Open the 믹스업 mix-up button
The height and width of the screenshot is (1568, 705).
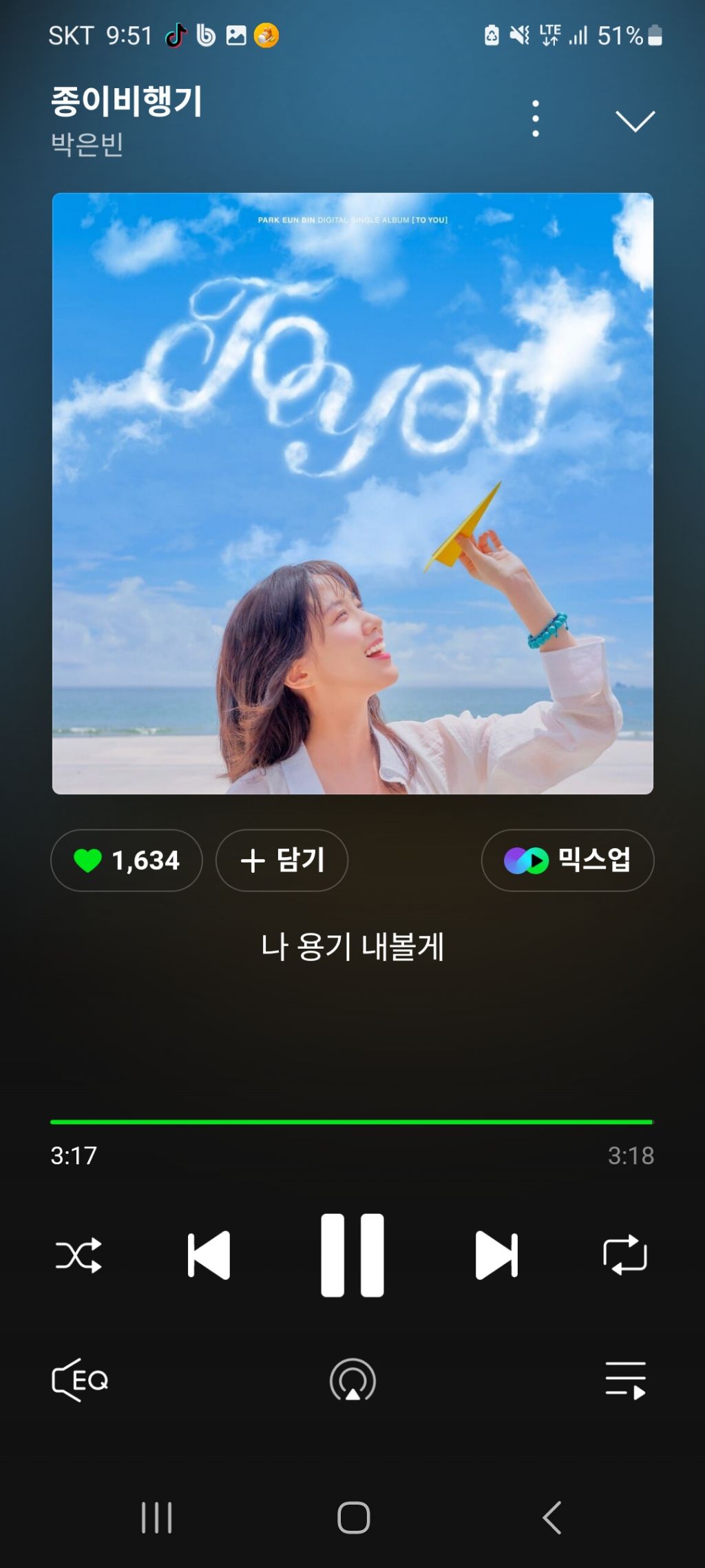pos(567,860)
